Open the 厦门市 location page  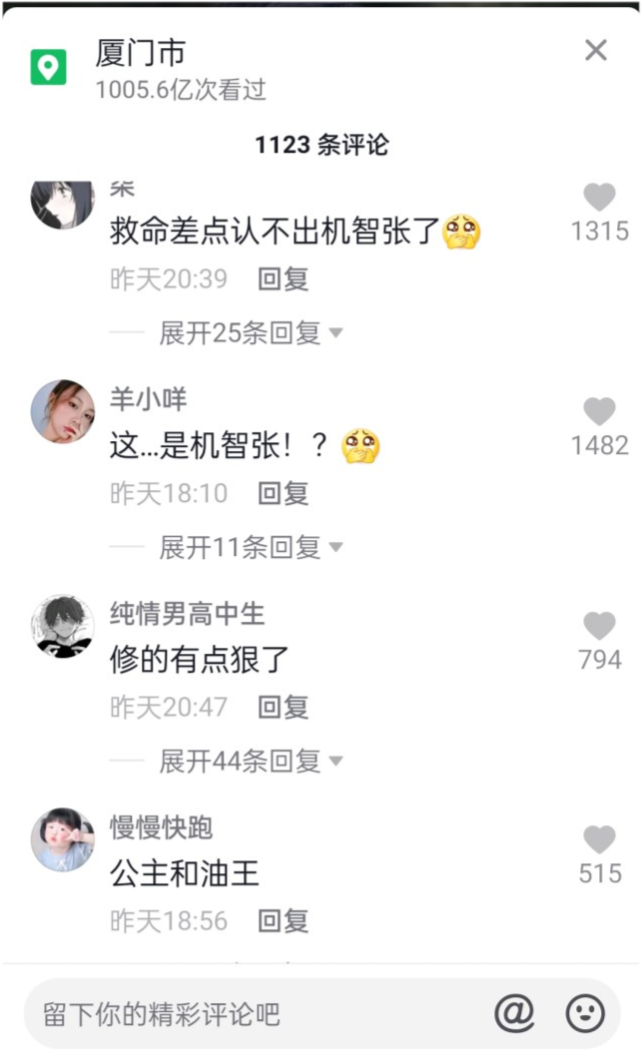140,53
